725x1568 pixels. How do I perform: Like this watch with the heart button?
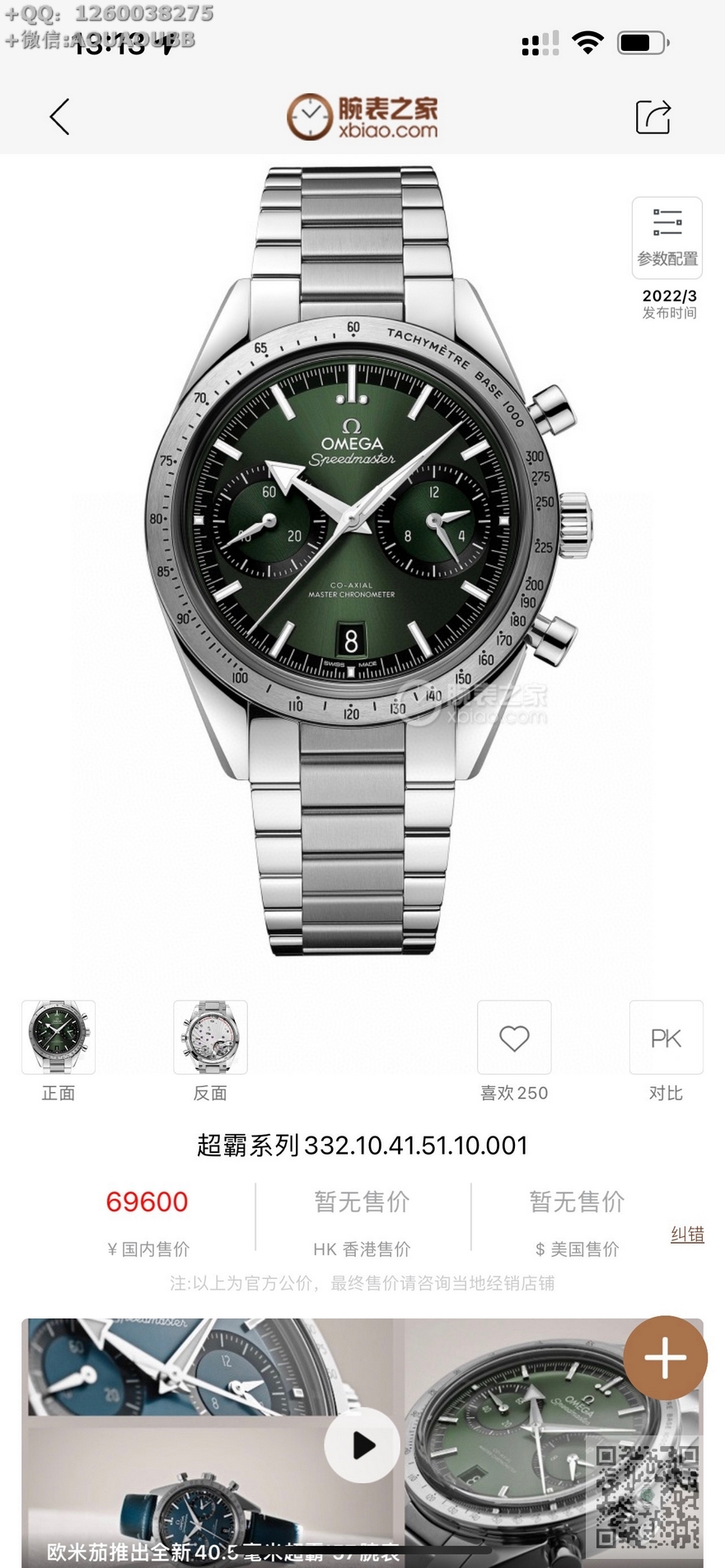point(514,1038)
